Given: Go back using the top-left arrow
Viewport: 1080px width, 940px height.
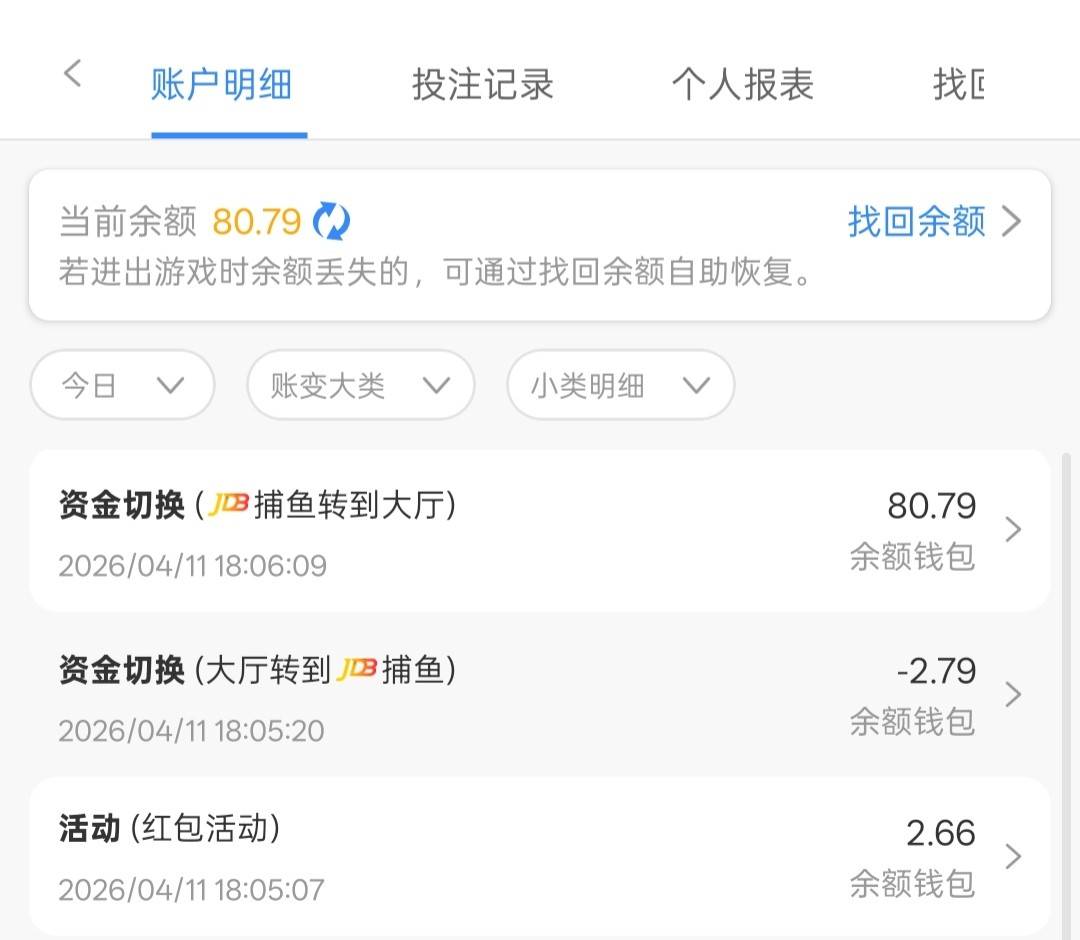Looking at the screenshot, I should point(72,74).
